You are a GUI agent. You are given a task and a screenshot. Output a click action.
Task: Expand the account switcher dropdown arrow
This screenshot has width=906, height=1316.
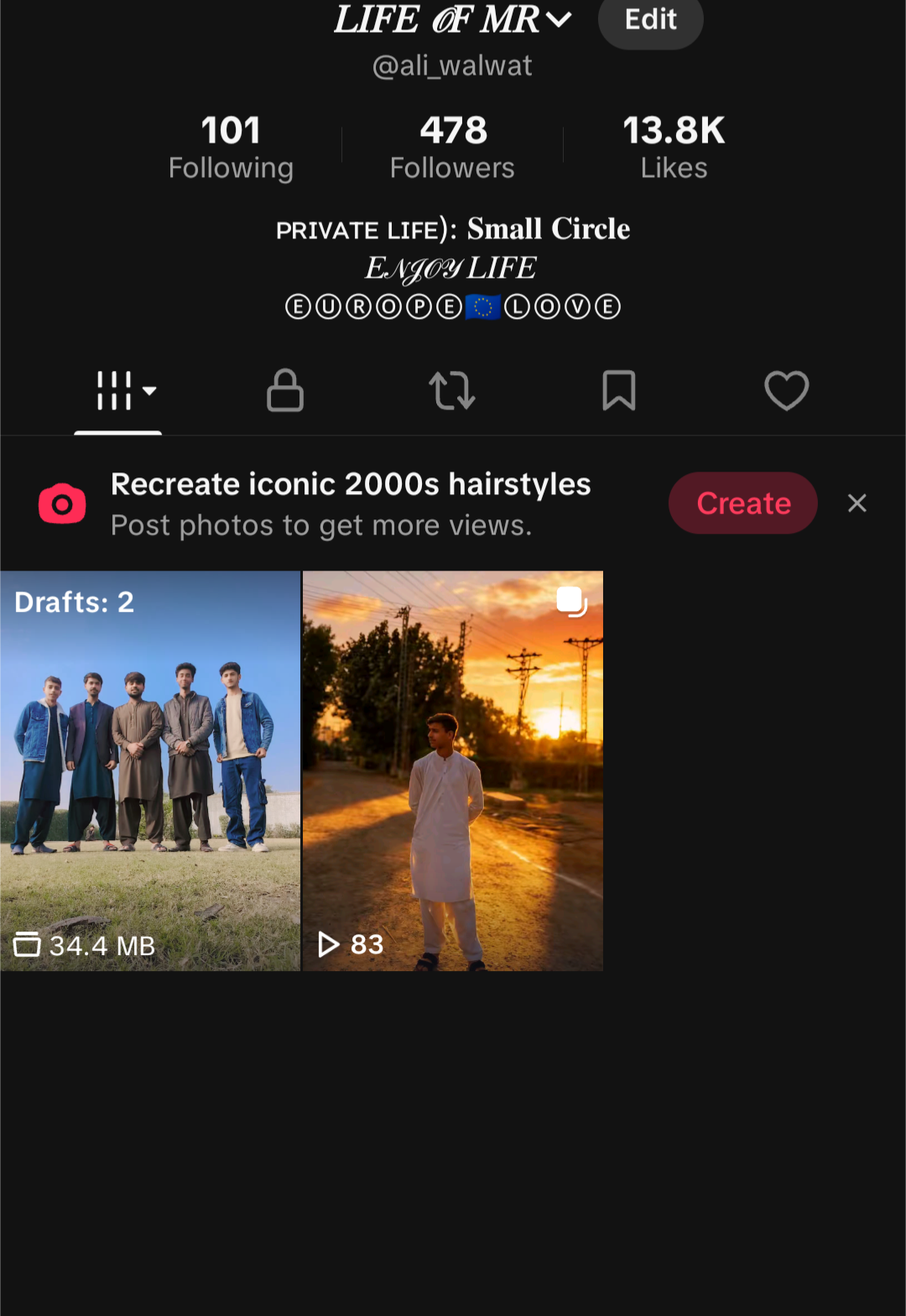[559, 18]
